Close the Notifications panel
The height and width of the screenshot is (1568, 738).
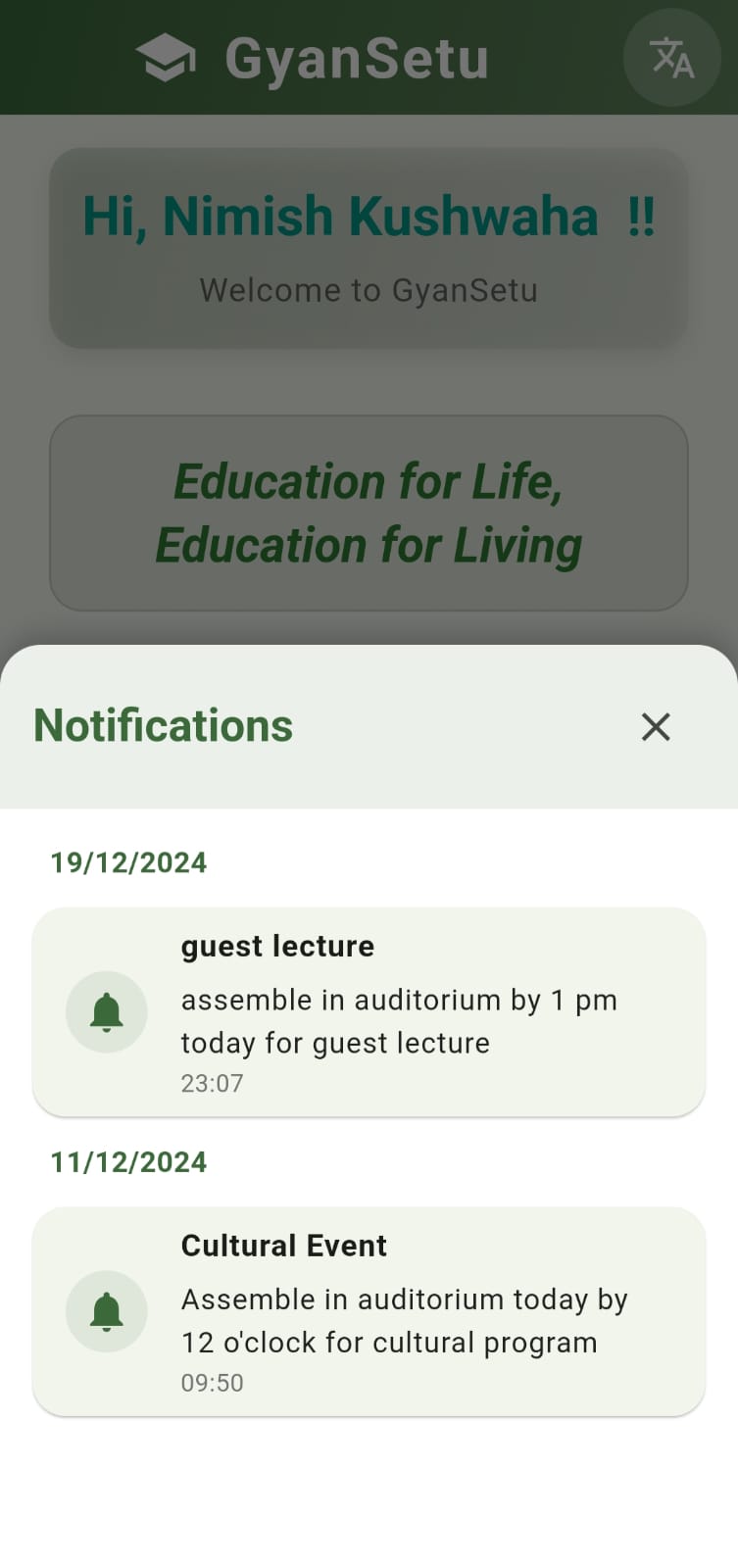655,726
